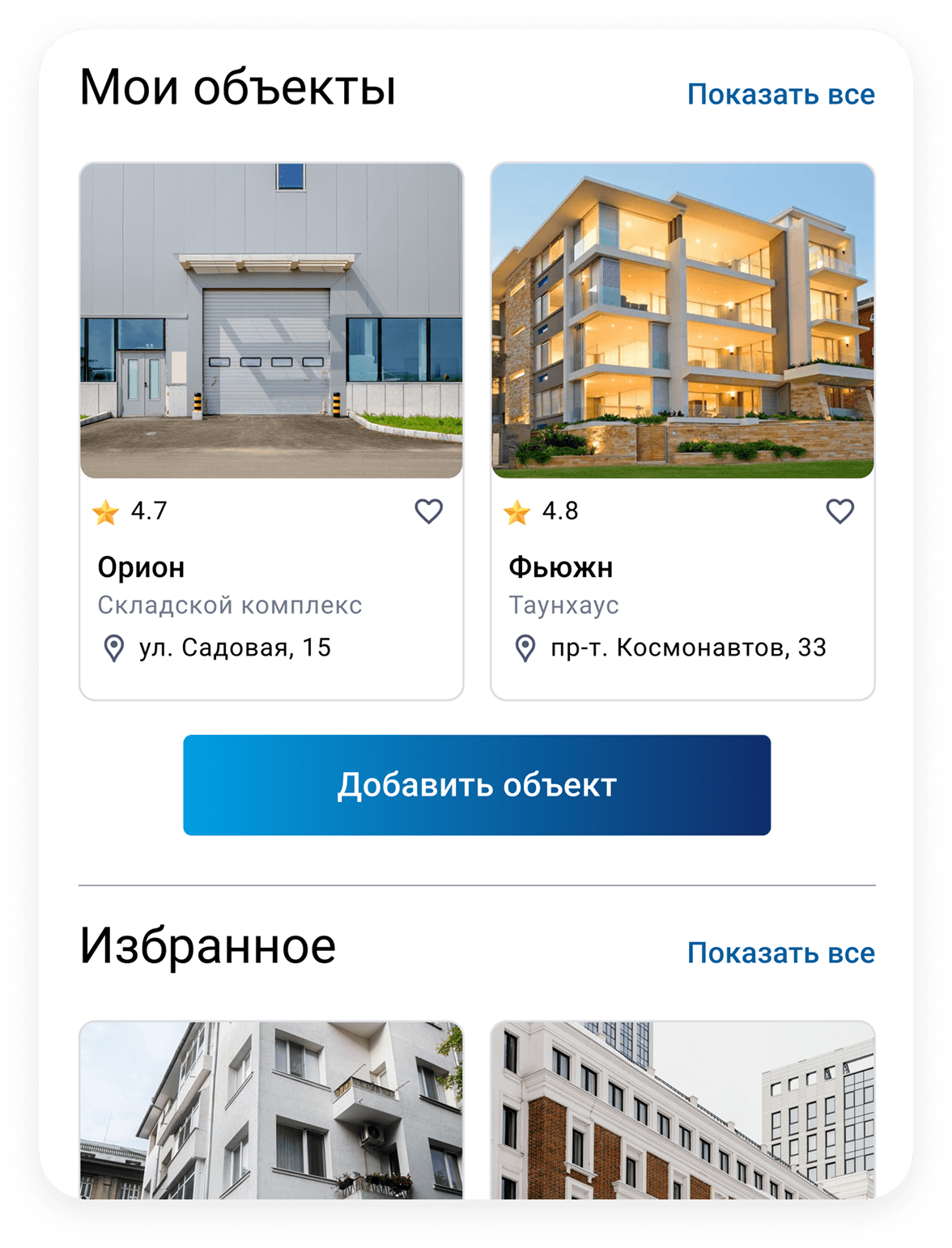Add Фьюжн to favorites with the heart
This screenshot has height=1248, width=952.
point(840,511)
